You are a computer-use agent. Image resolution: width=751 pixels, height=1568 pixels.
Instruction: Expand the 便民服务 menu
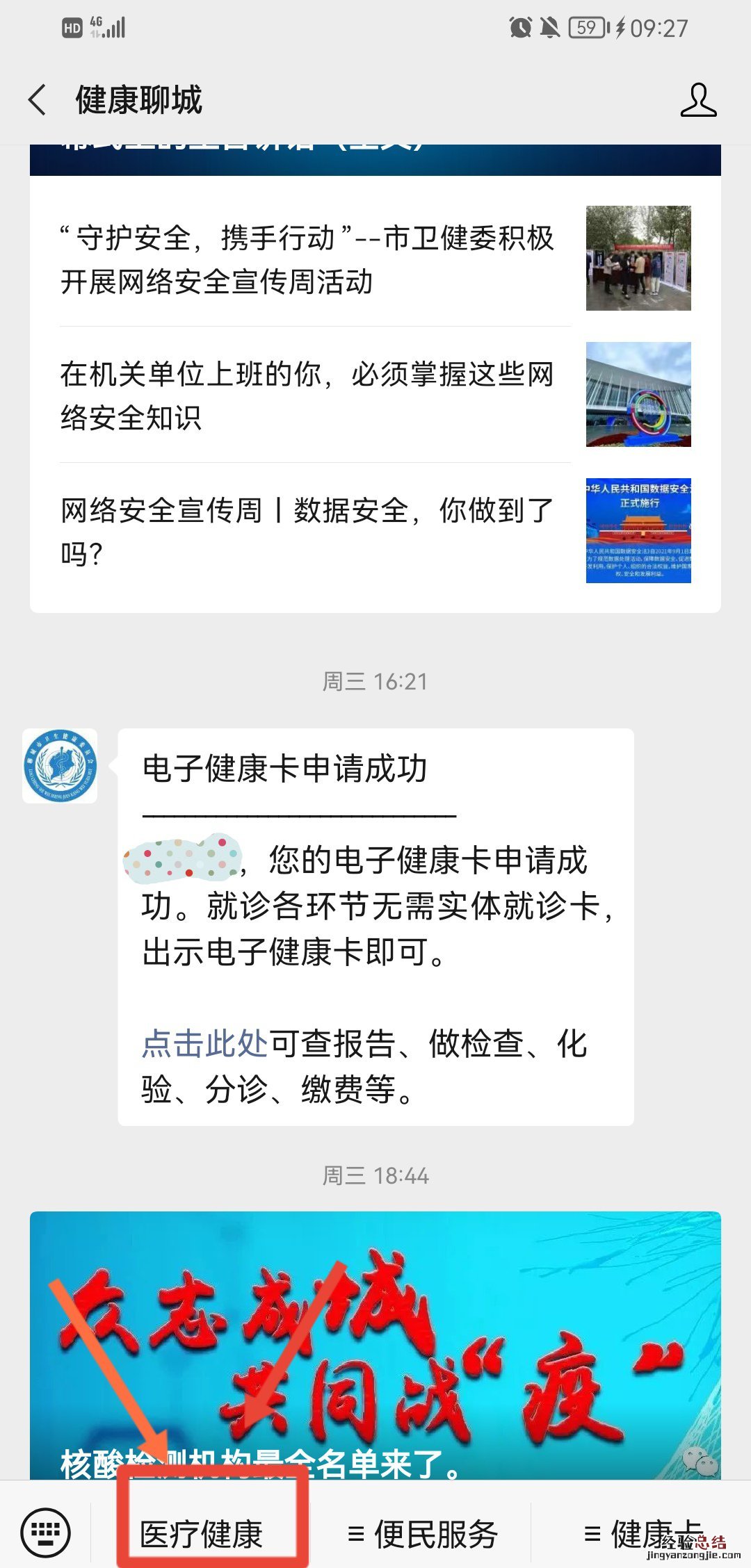tap(423, 1533)
